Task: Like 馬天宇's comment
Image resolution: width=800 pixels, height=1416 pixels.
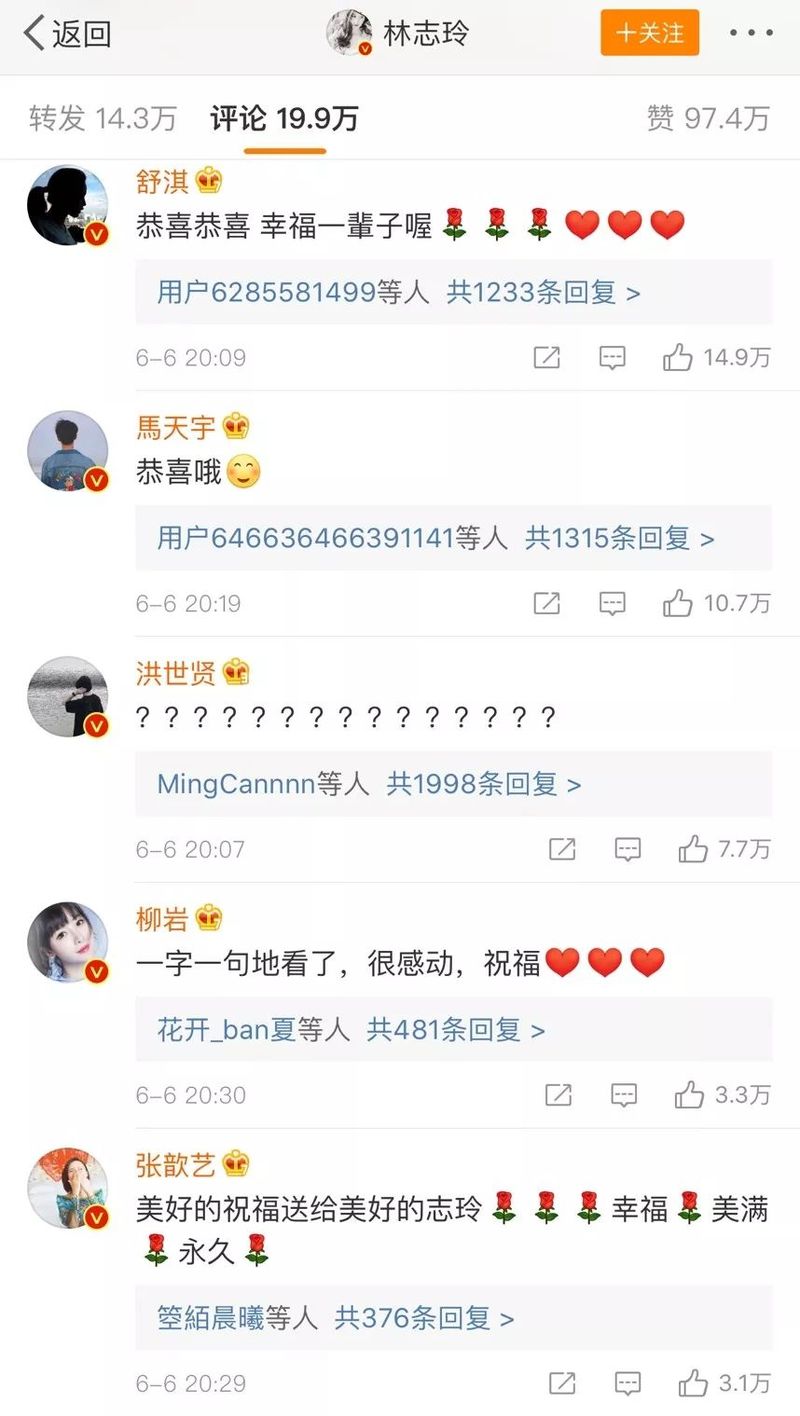Action: (x=678, y=604)
